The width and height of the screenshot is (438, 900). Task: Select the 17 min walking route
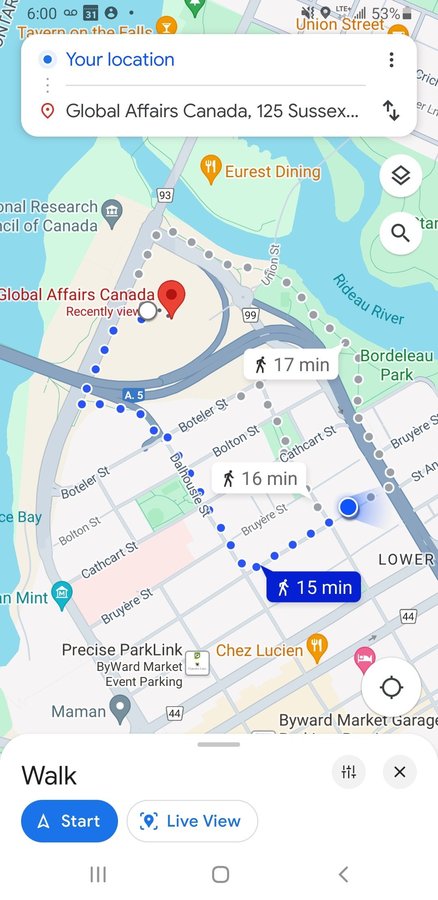[x=291, y=364]
